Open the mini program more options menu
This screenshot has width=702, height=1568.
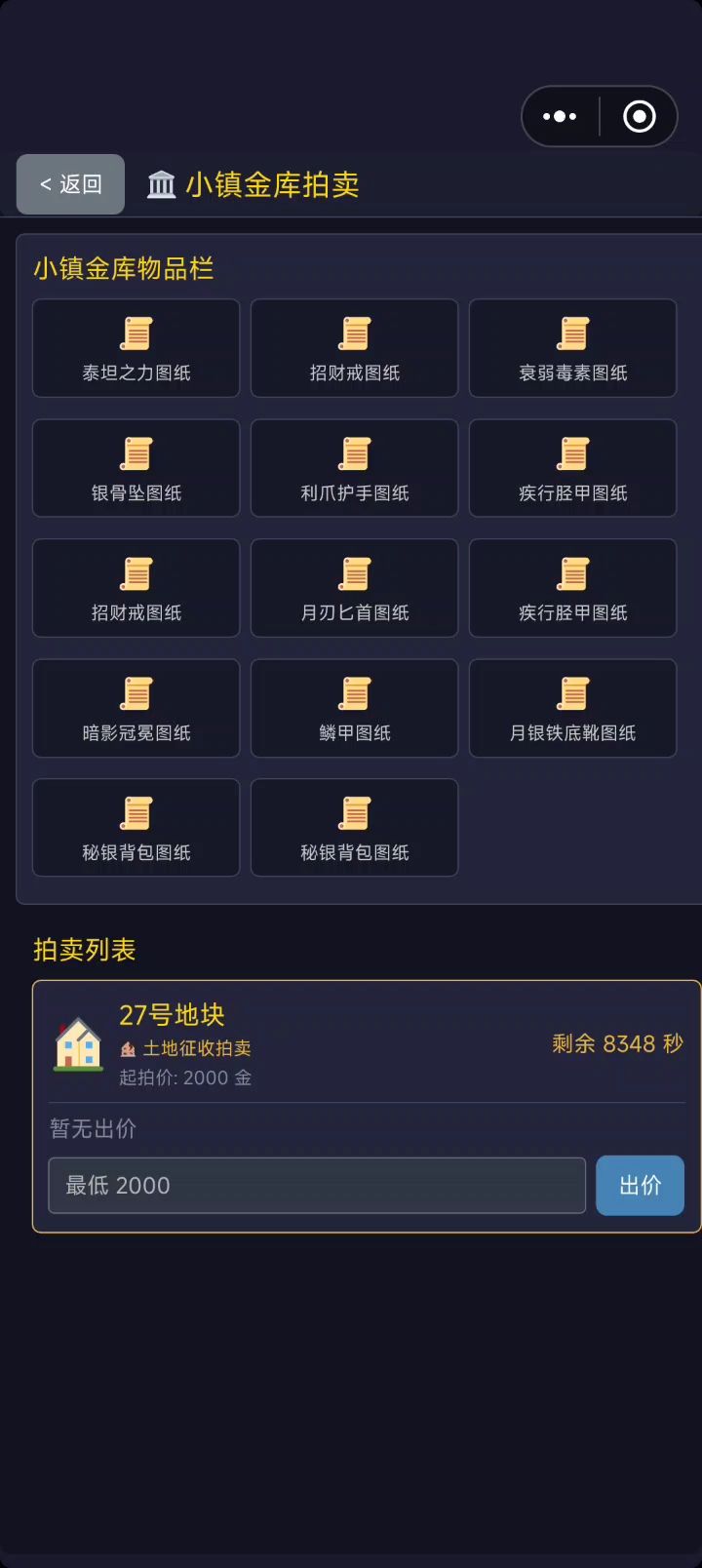(560, 116)
